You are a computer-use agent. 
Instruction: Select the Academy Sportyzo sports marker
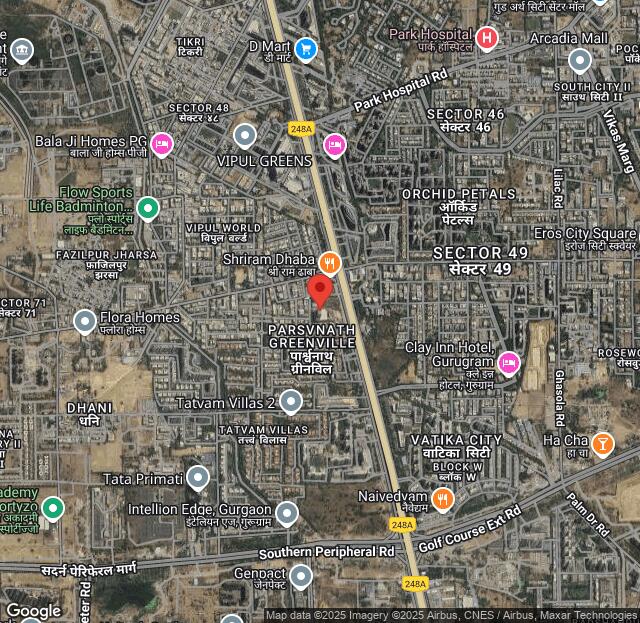pyautogui.click(x=53, y=508)
